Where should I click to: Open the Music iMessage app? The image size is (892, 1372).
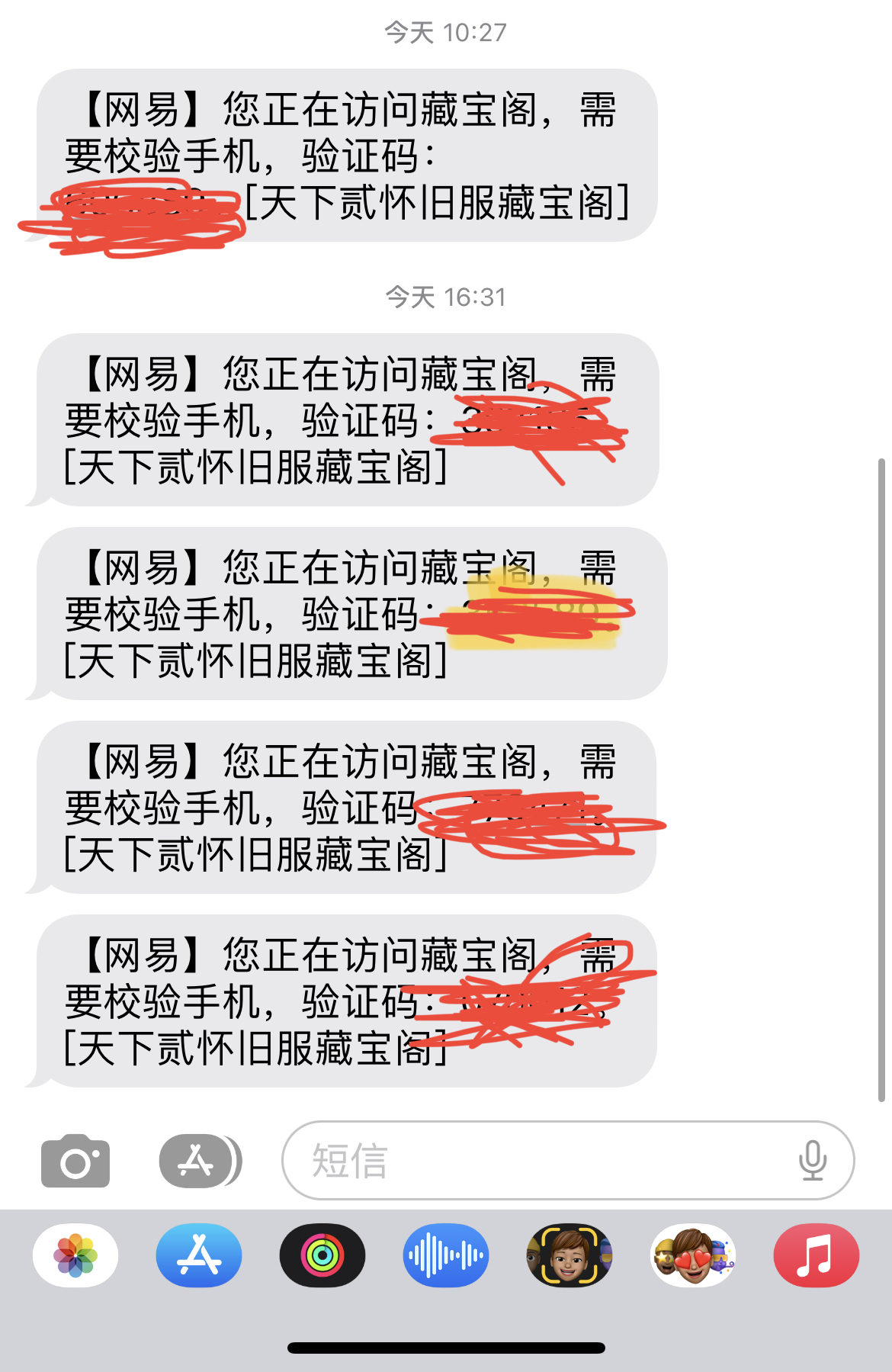(x=816, y=1255)
